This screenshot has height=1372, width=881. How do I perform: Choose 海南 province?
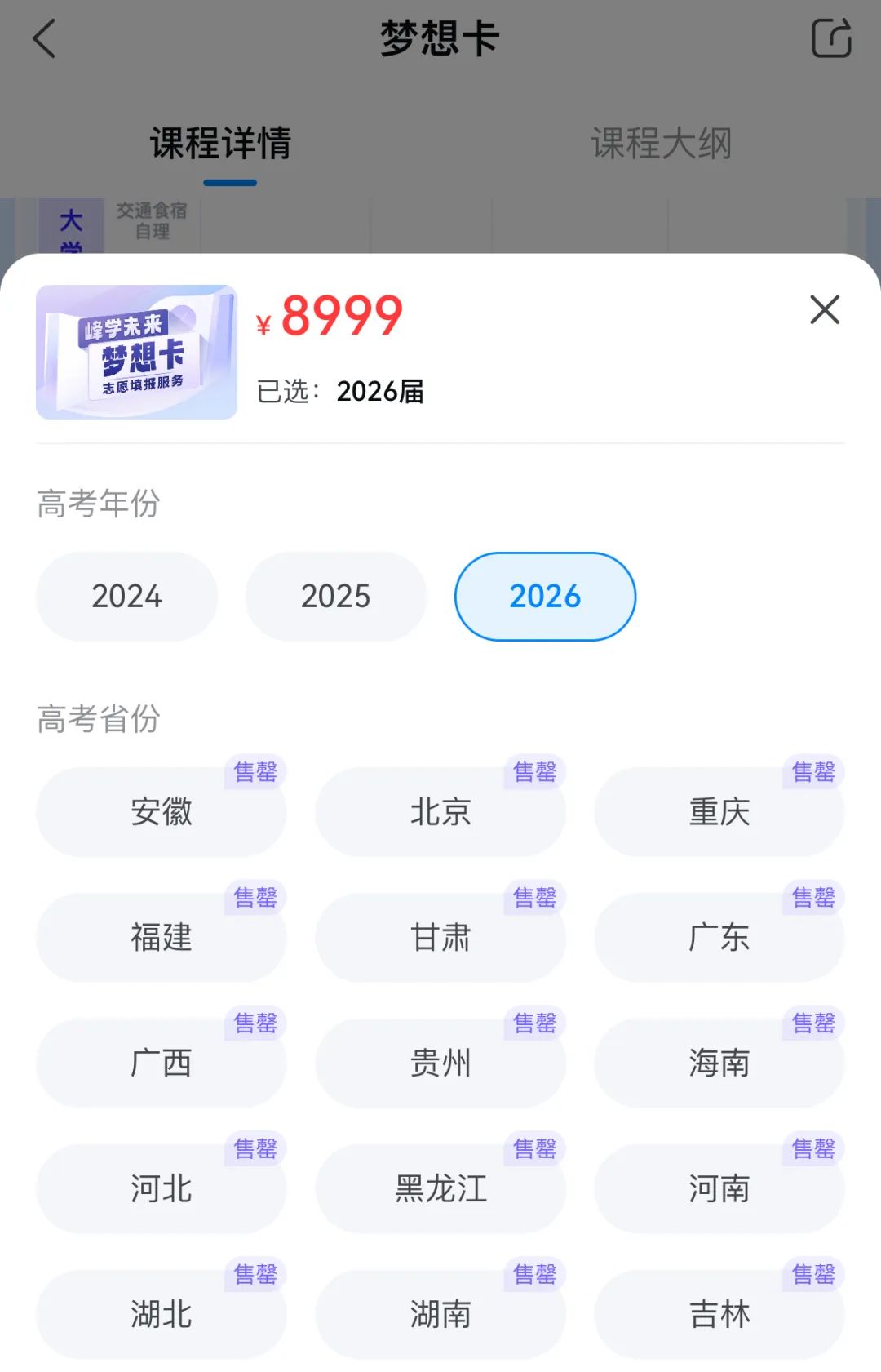coord(719,1063)
